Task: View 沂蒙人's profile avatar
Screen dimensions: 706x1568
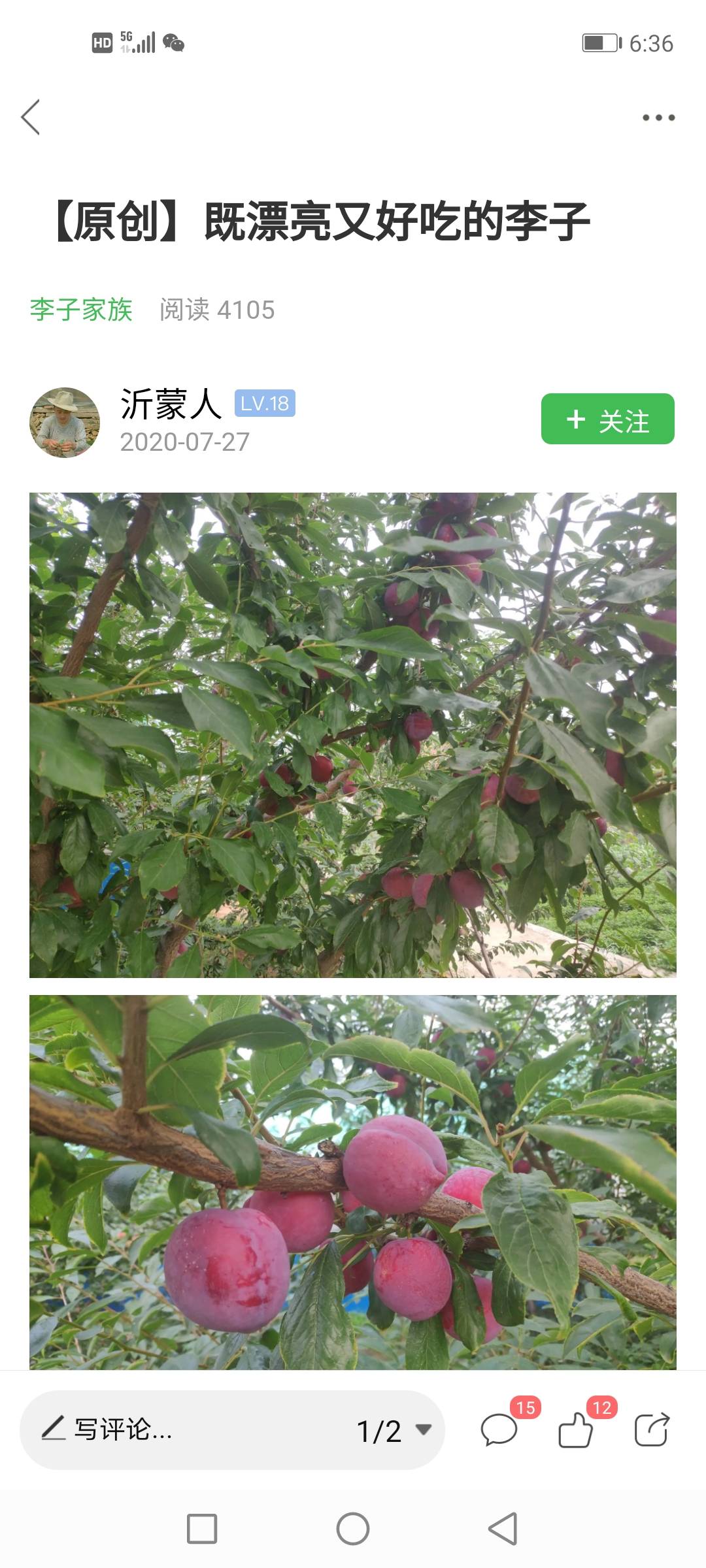Action: [x=65, y=423]
